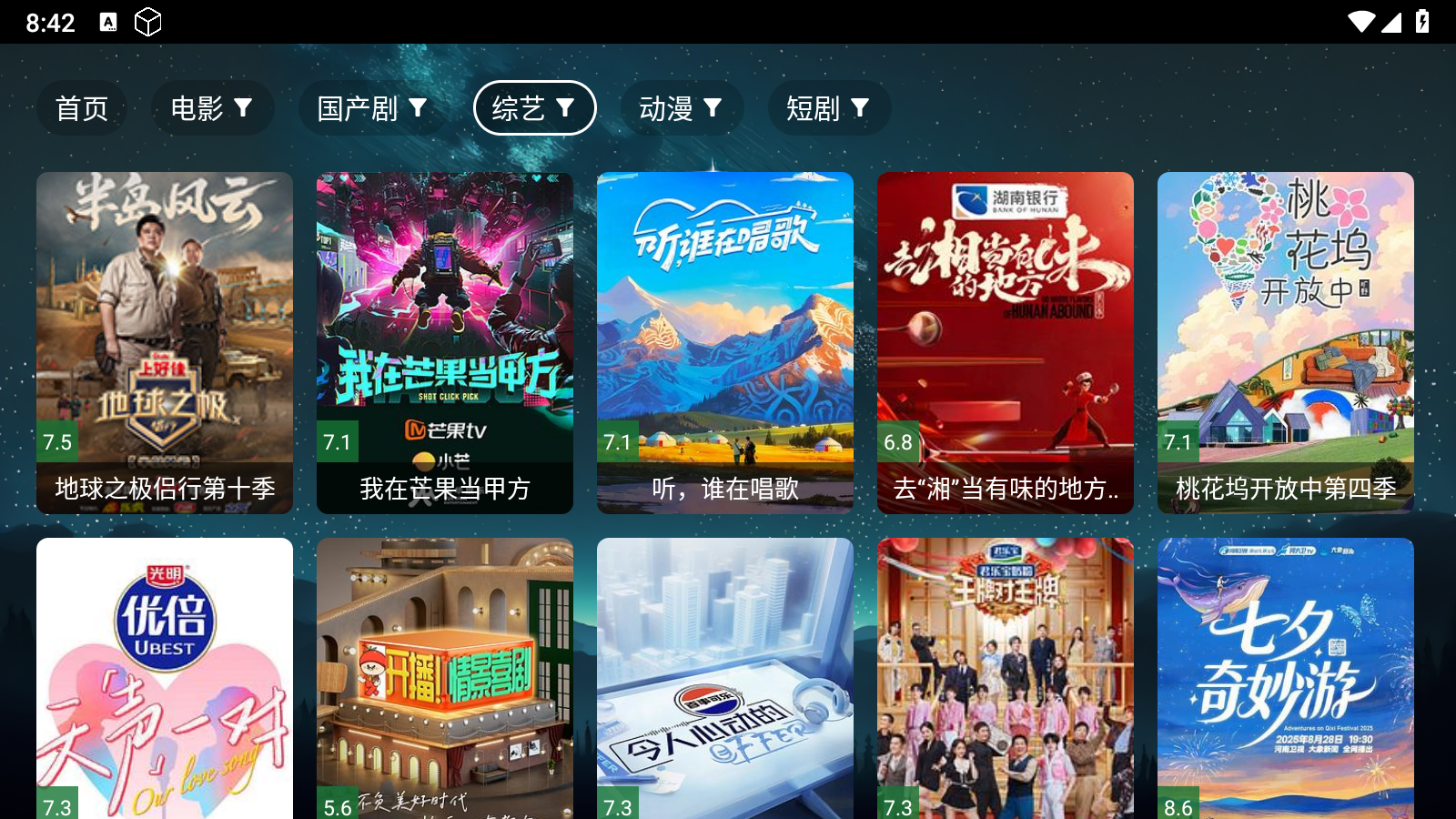Open the 听，谁在唱歌 card
The width and height of the screenshot is (1456, 819).
[725, 342]
